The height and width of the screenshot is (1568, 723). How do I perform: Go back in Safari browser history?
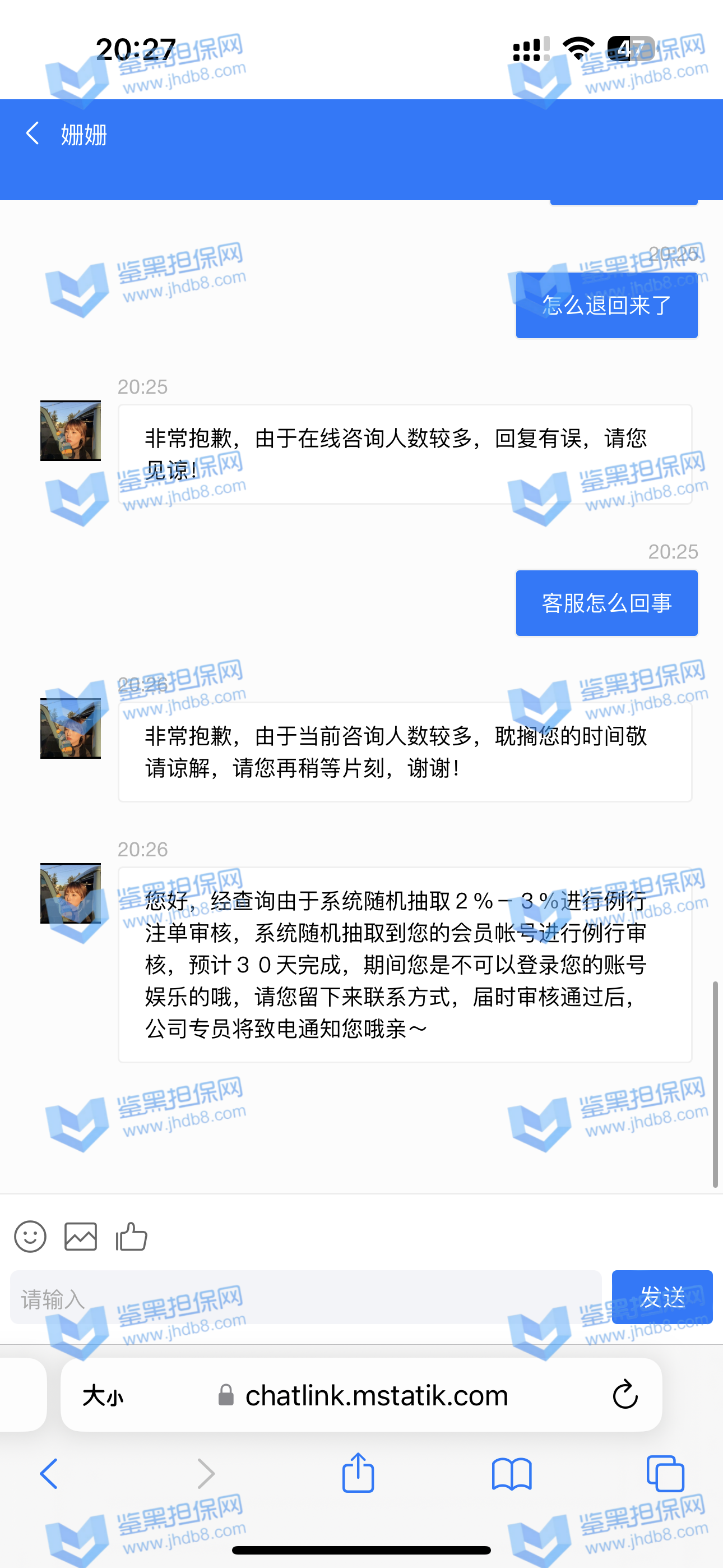tap(49, 1474)
